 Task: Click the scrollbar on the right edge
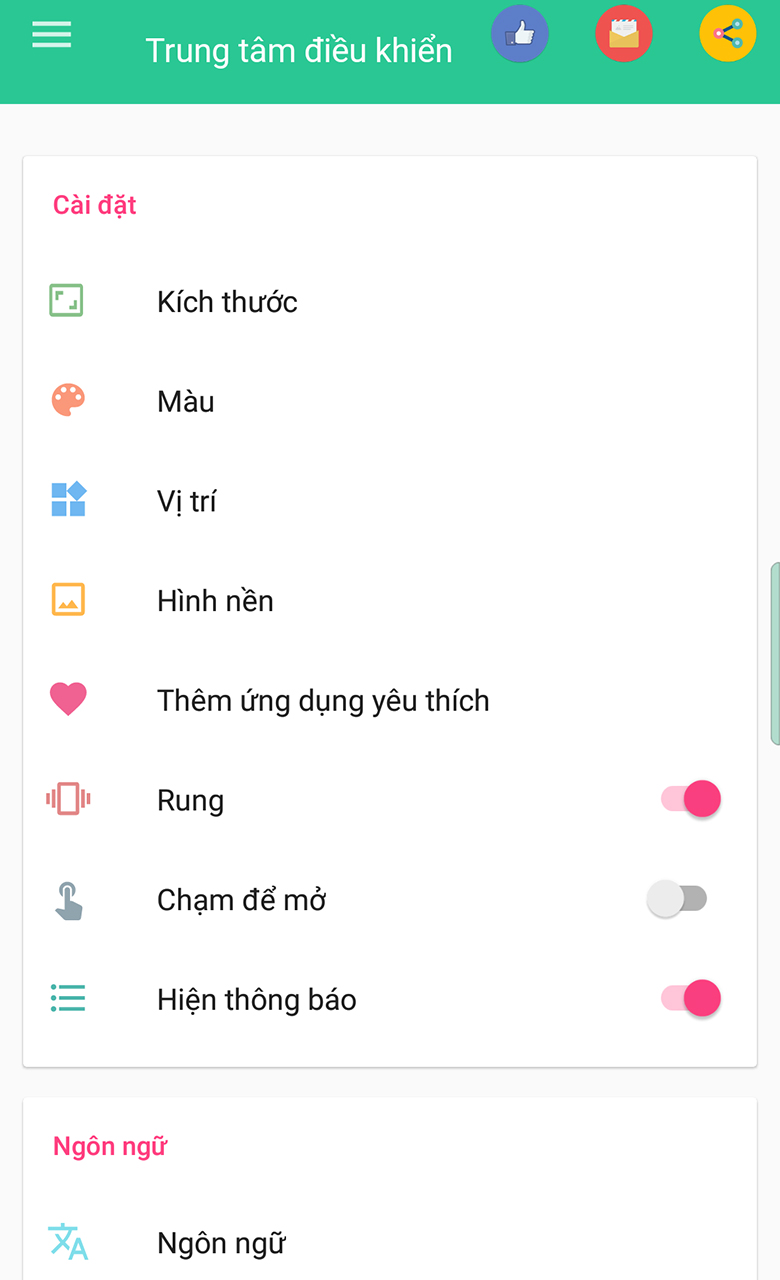pos(775,650)
